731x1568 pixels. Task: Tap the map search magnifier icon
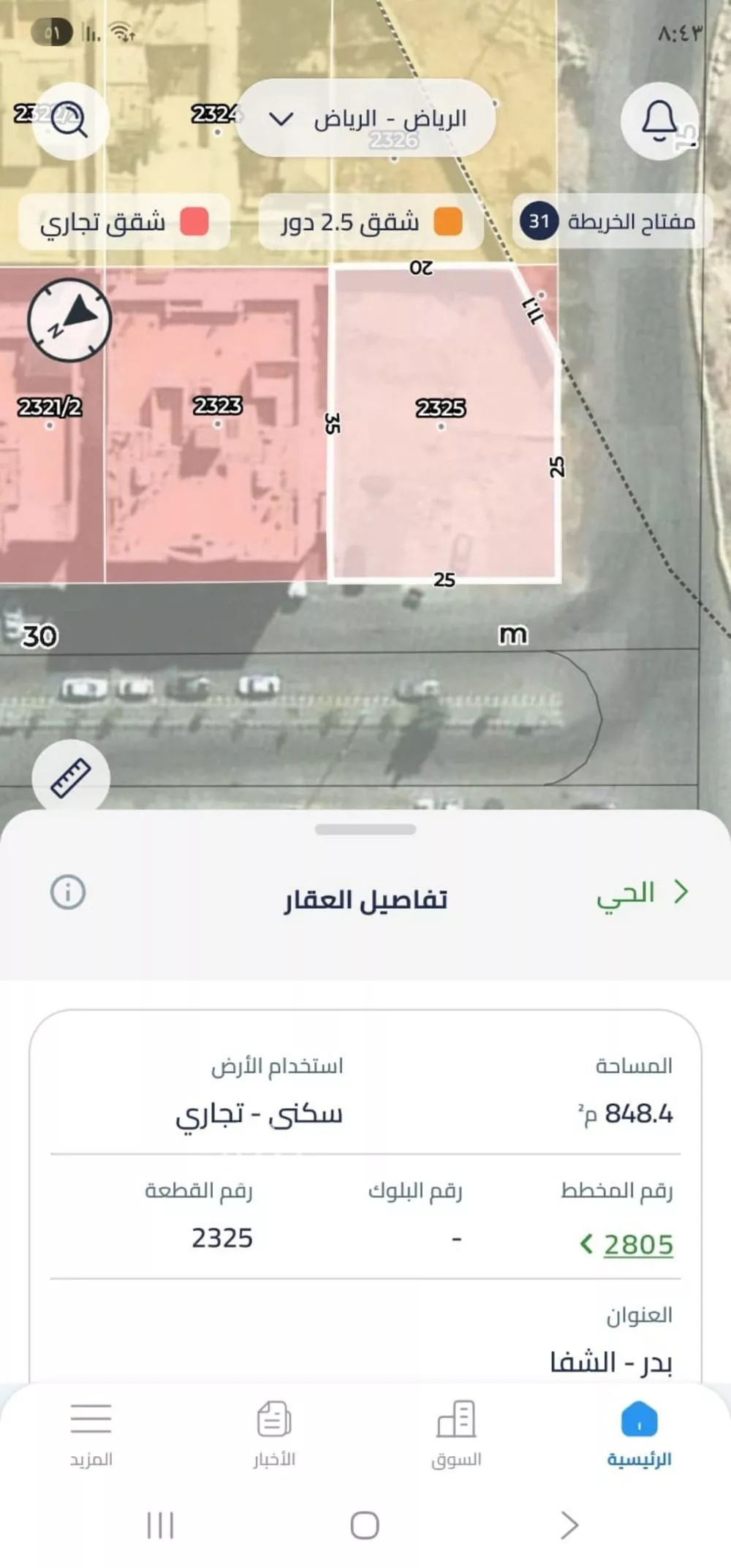click(x=71, y=119)
